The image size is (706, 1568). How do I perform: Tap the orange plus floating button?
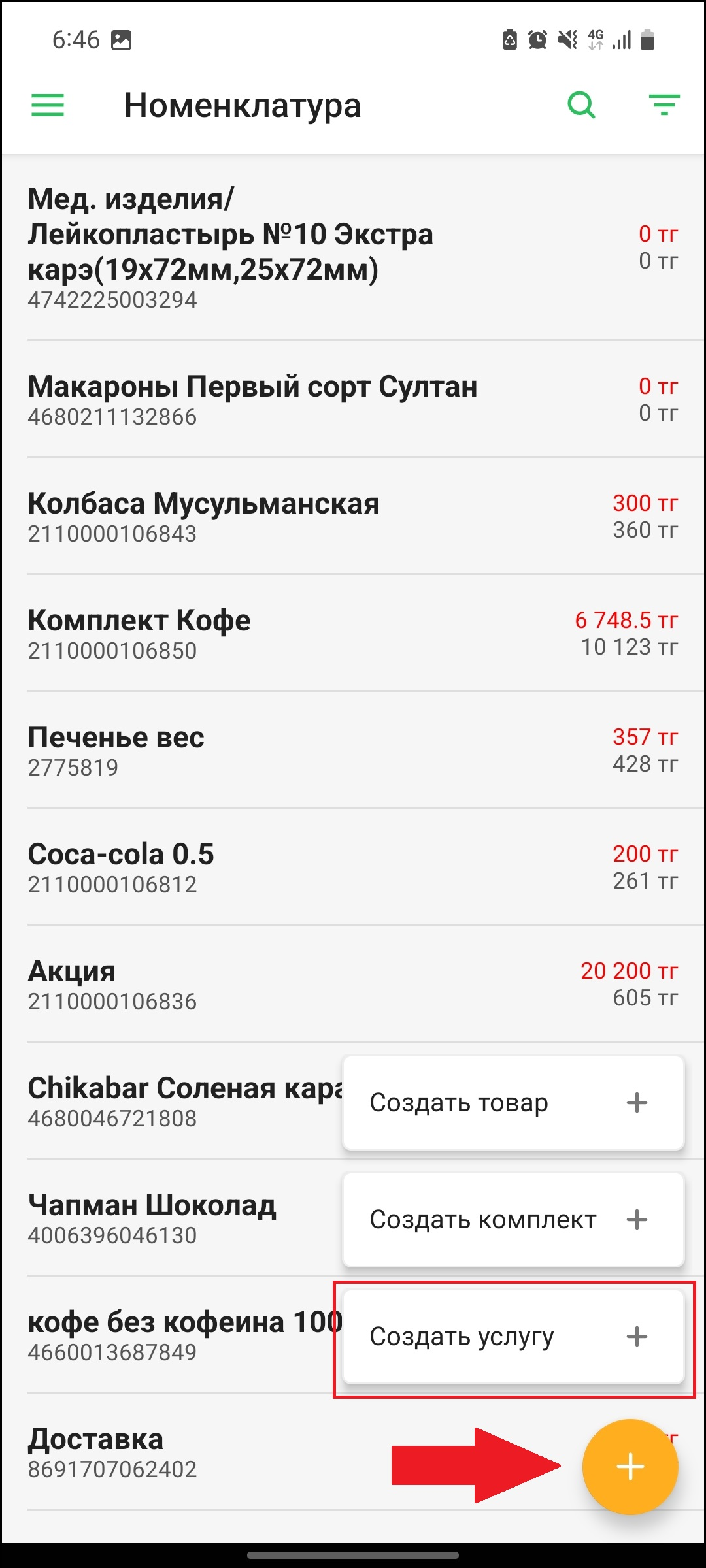point(630,1467)
